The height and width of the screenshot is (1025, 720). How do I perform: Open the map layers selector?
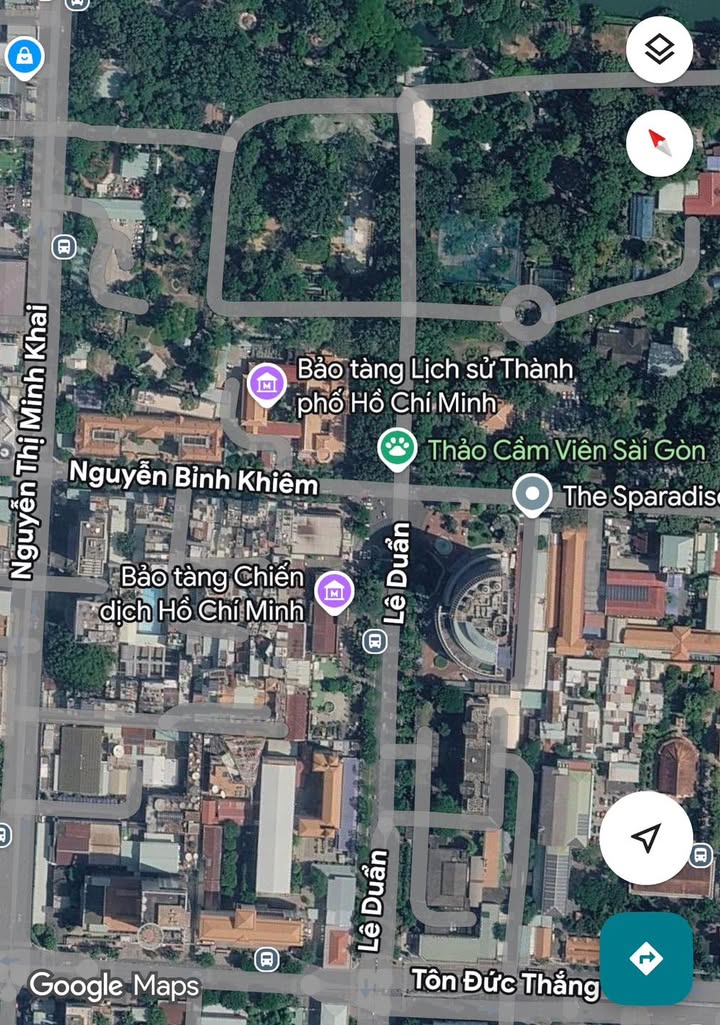click(x=659, y=49)
